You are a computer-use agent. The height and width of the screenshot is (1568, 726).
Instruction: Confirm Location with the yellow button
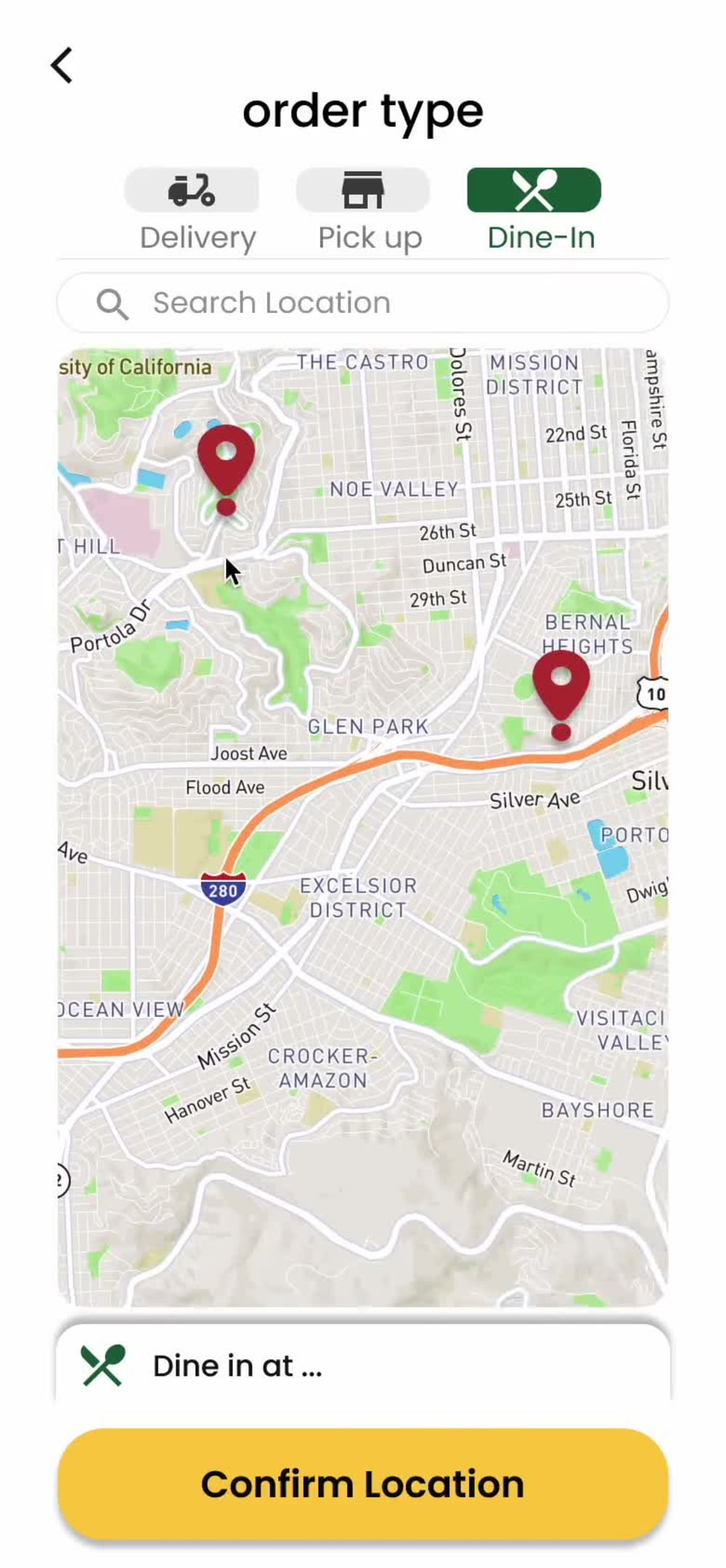pos(363,1484)
